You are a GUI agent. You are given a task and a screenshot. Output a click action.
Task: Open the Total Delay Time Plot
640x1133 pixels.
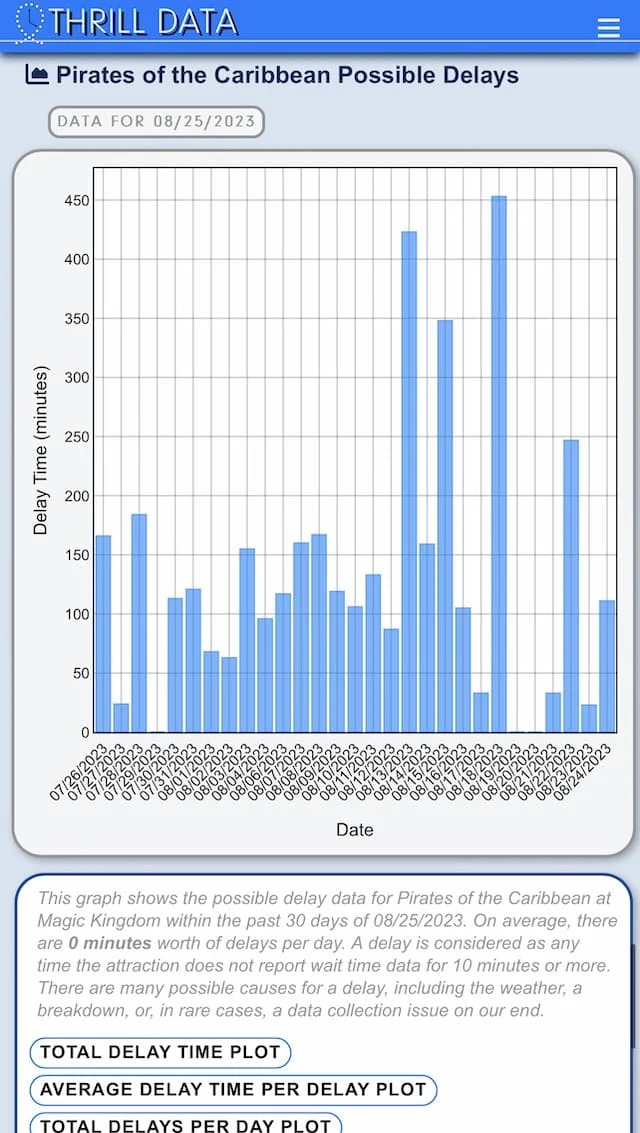160,1052
